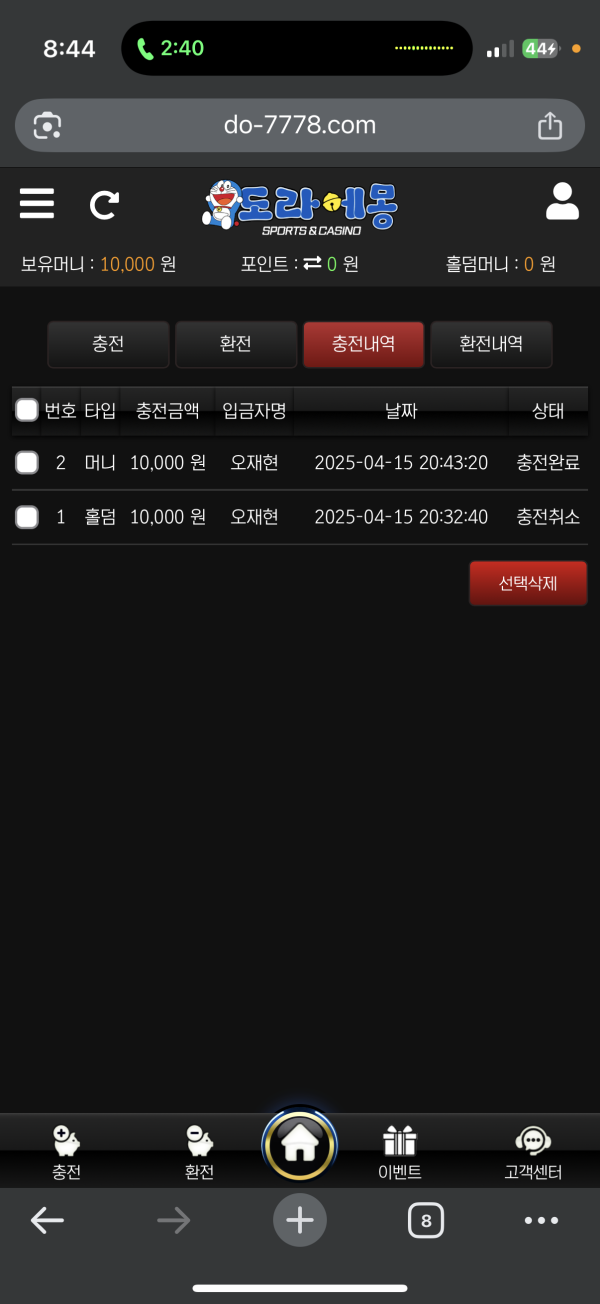Open 환전 in bottom navigation
600x1304 pixels.
[199, 1152]
